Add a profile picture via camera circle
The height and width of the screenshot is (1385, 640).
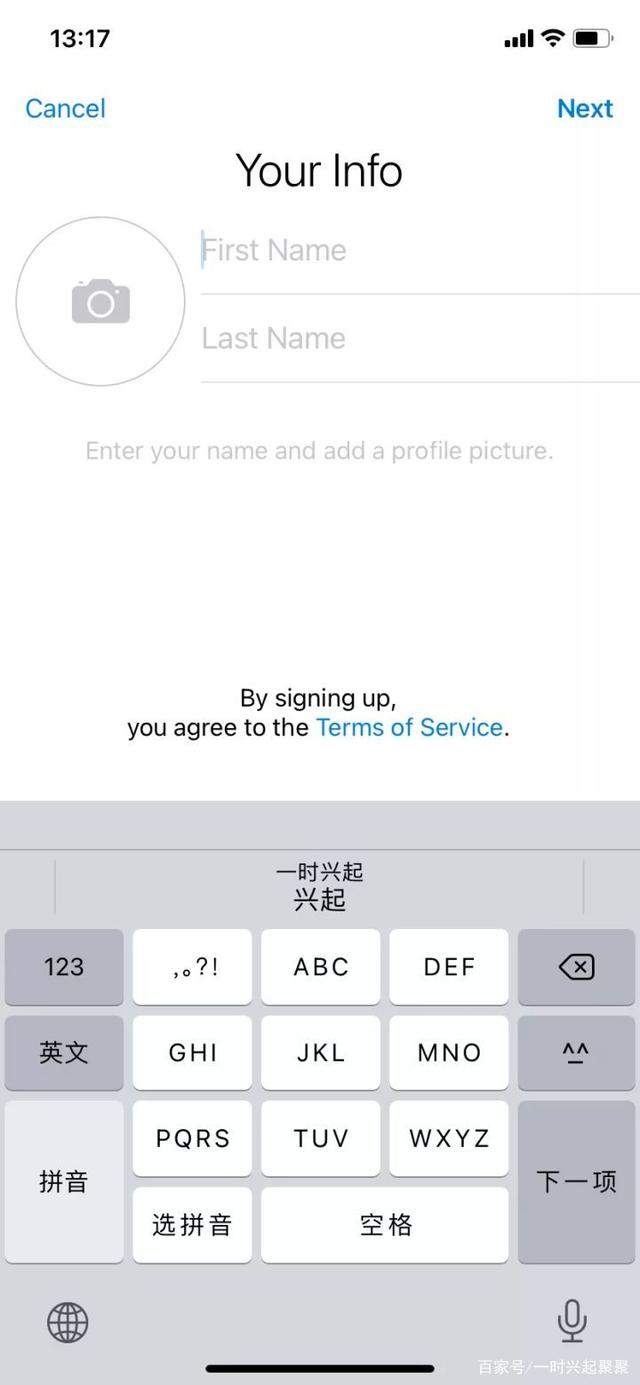click(x=100, y=301)
